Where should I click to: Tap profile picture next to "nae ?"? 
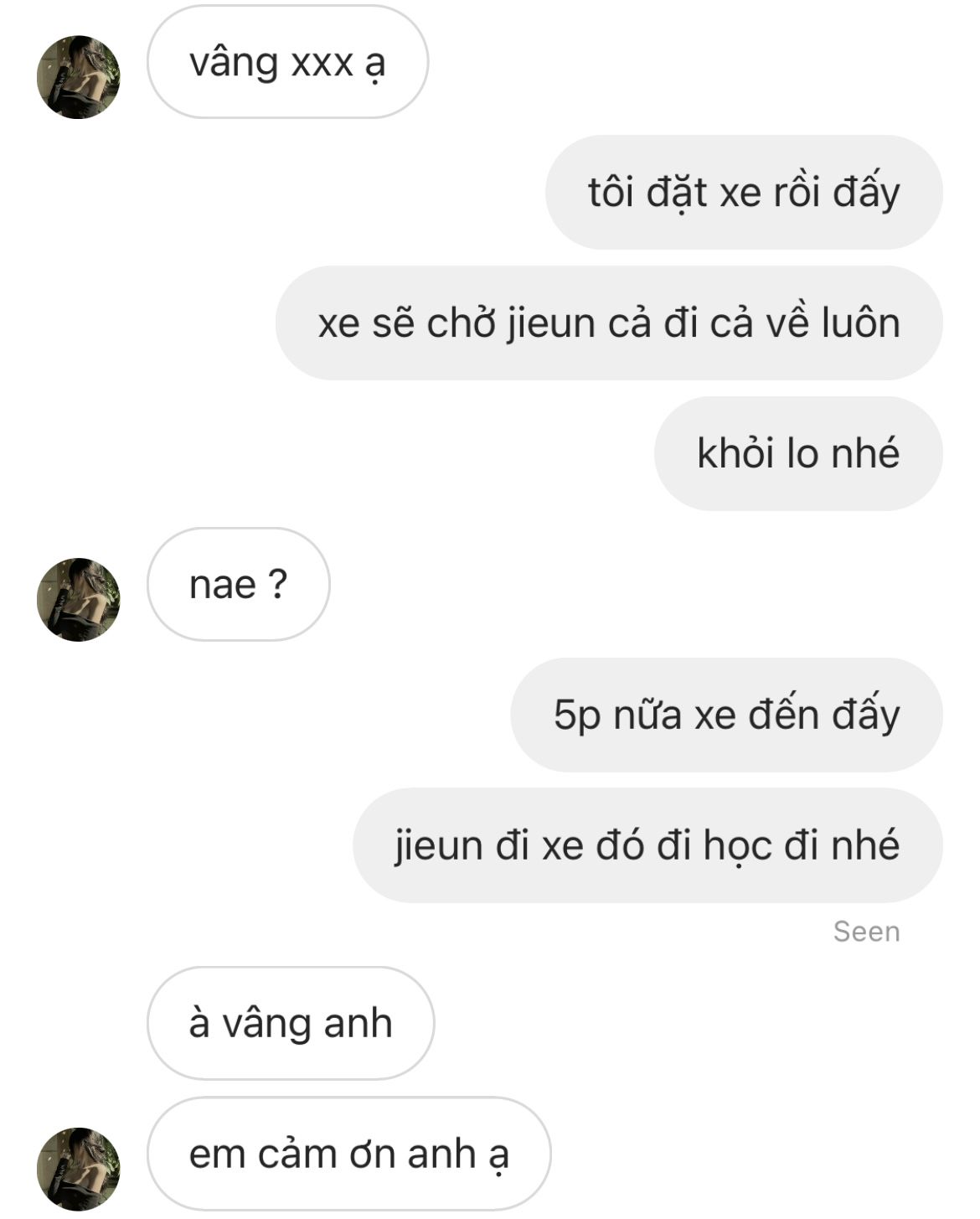[79, 600]
